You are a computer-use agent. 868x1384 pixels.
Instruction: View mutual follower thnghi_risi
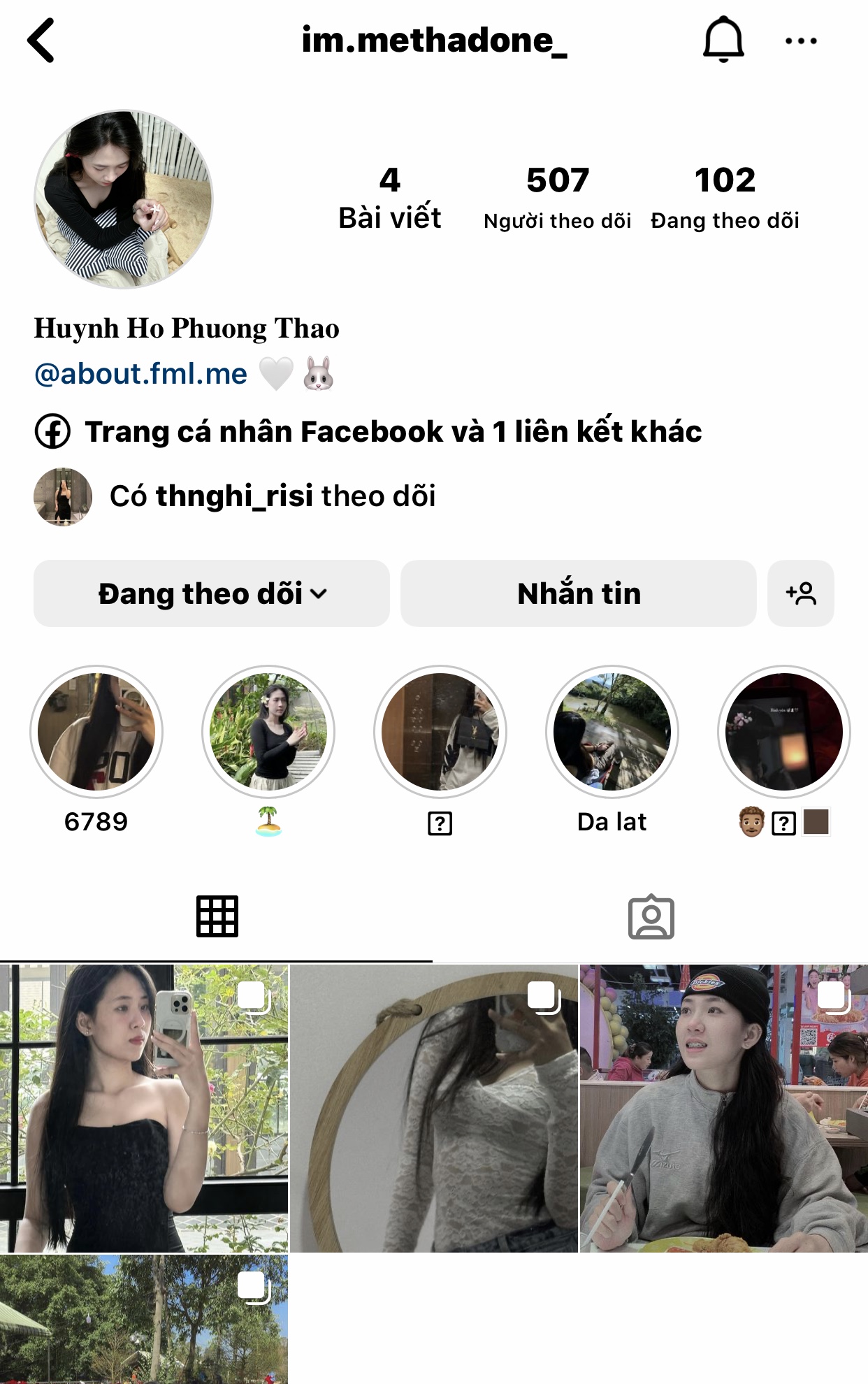click(x=273, y=496)
